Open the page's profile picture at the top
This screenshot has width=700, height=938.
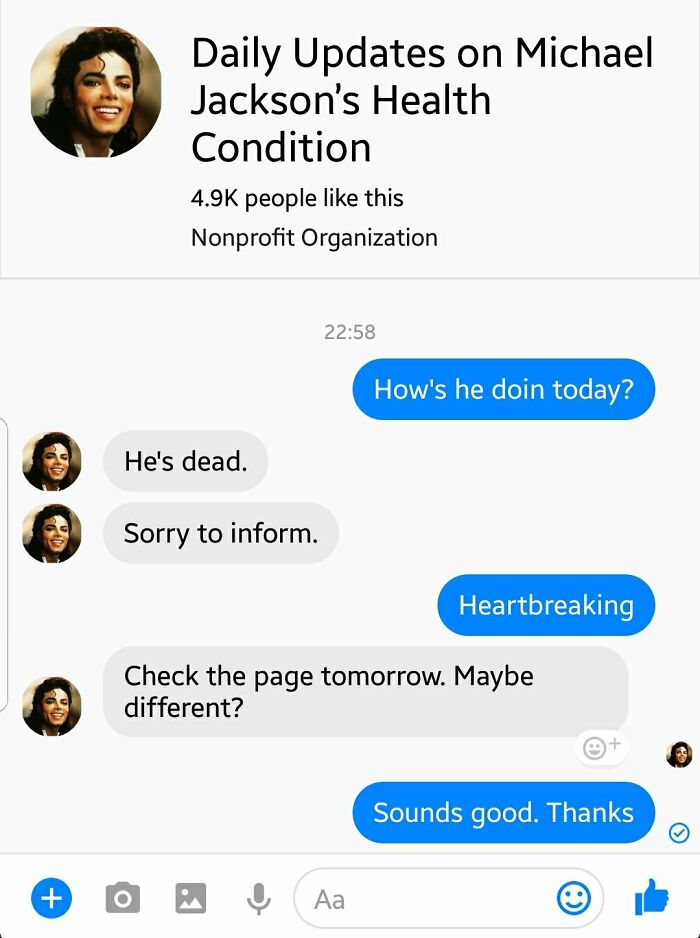(96, 92)
